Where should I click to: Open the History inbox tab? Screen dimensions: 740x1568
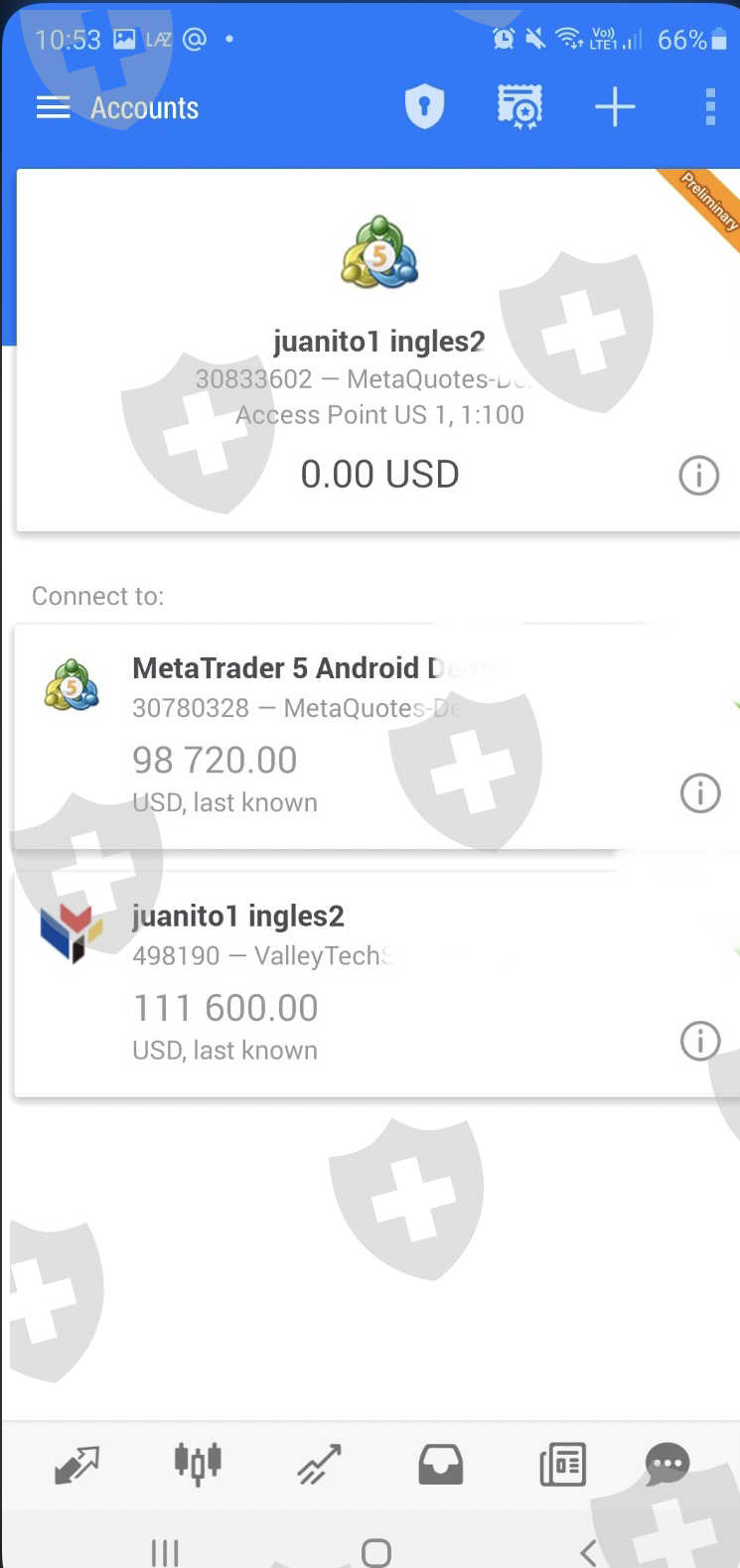[x=440, y=1465]
